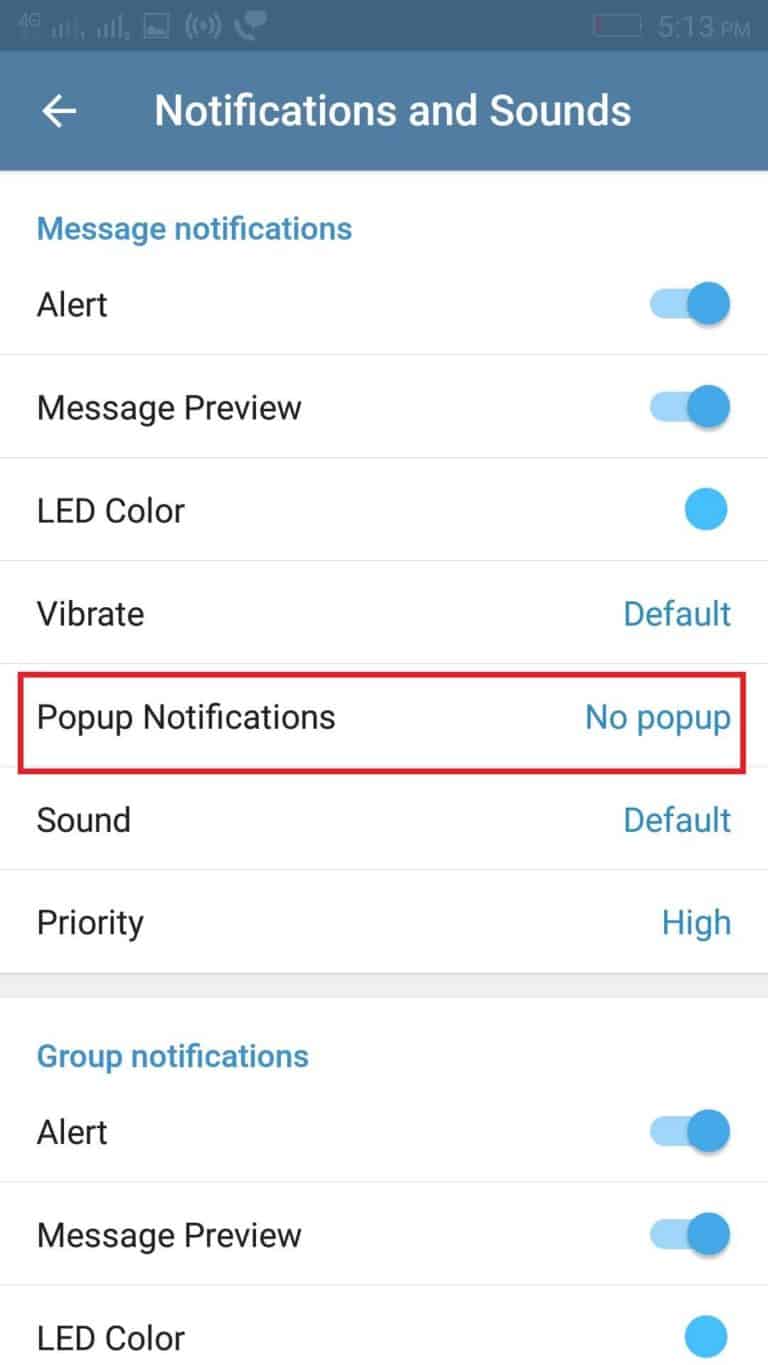Open Popup Notifications setting
The image size is (768, 1365).
[x=382, y=718]
